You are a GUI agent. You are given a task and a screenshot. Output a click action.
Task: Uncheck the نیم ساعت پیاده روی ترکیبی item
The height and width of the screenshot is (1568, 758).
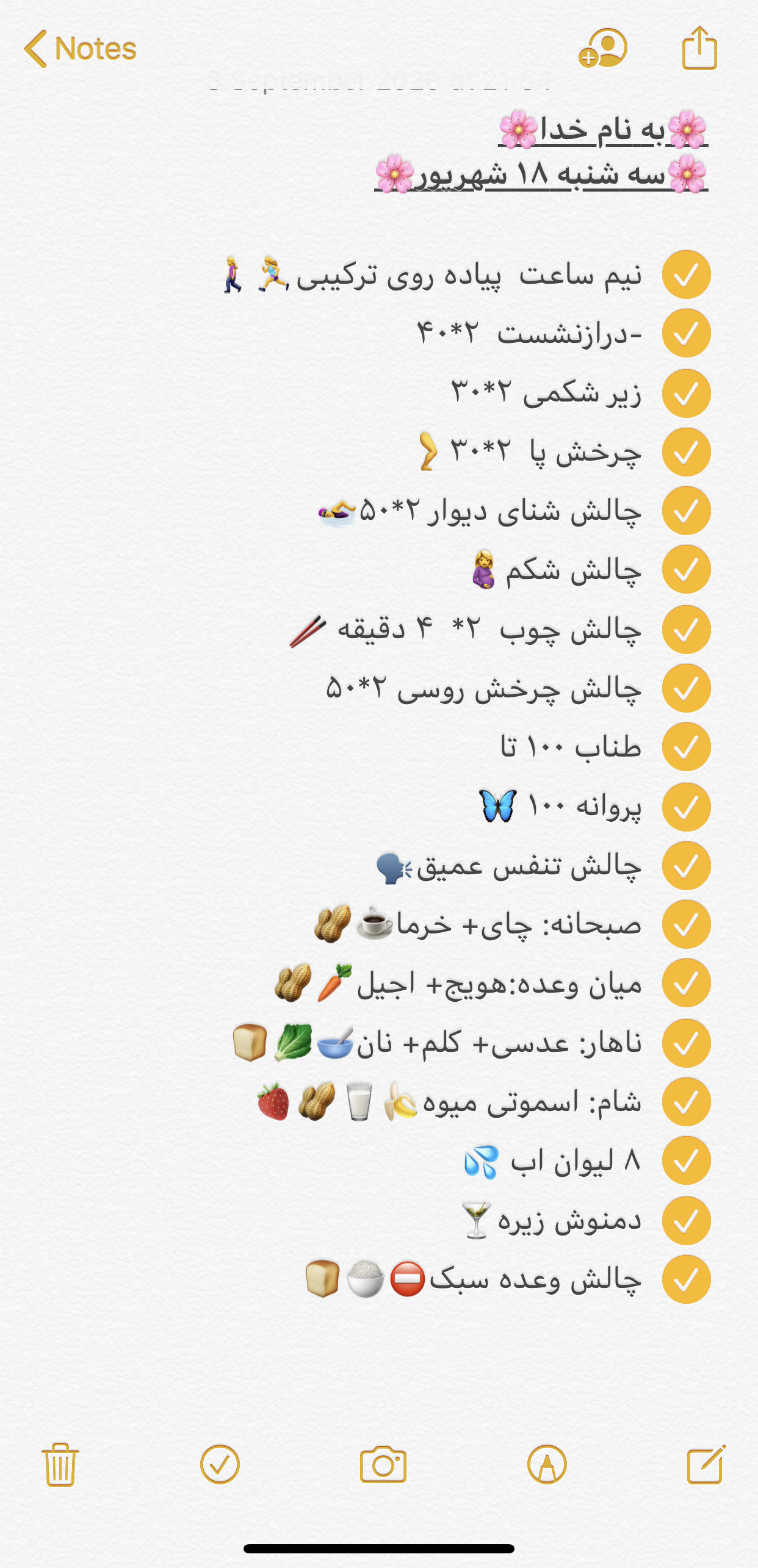(686, 275)
